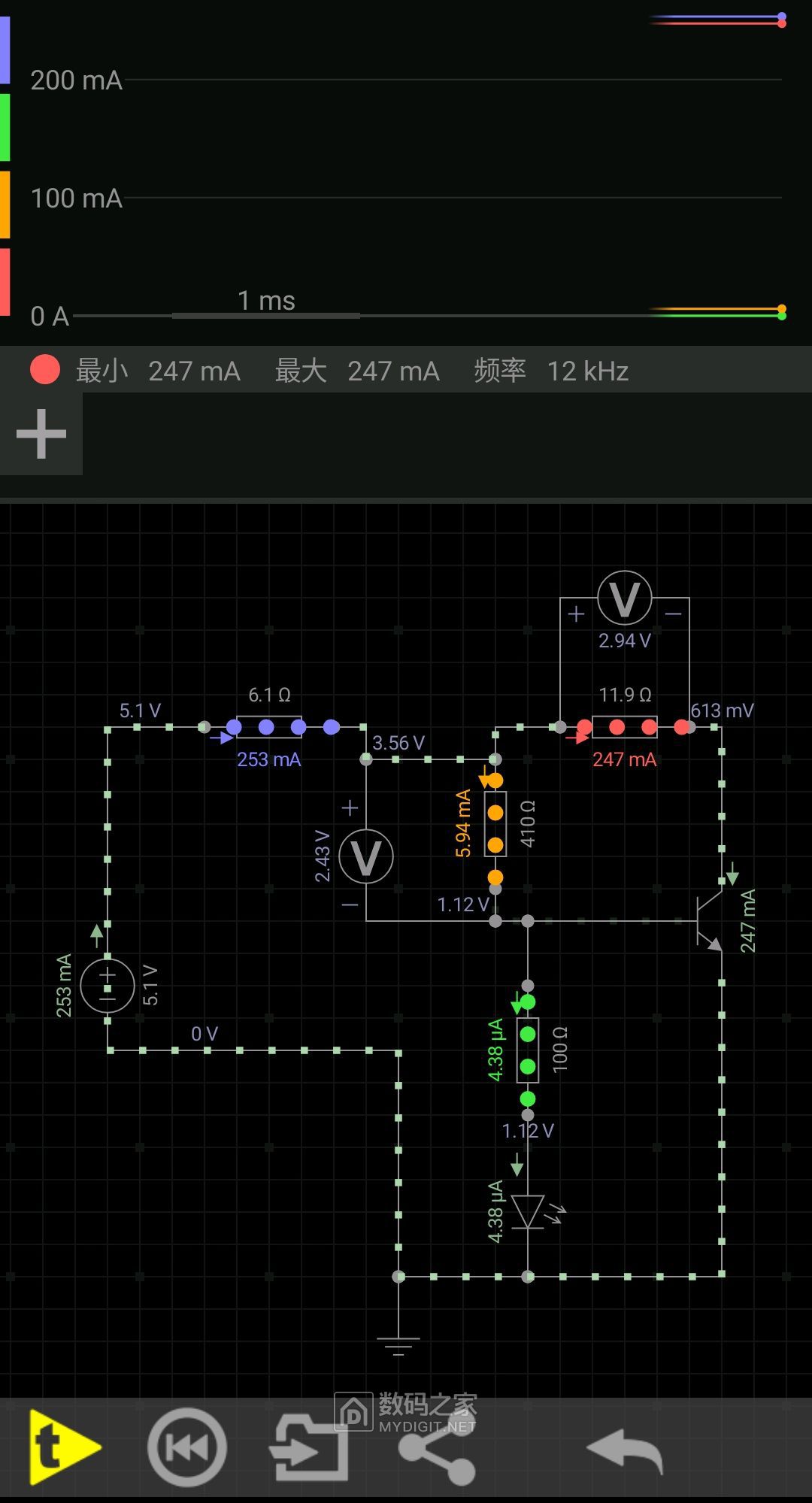Select the LED component

coord(529,1211)
